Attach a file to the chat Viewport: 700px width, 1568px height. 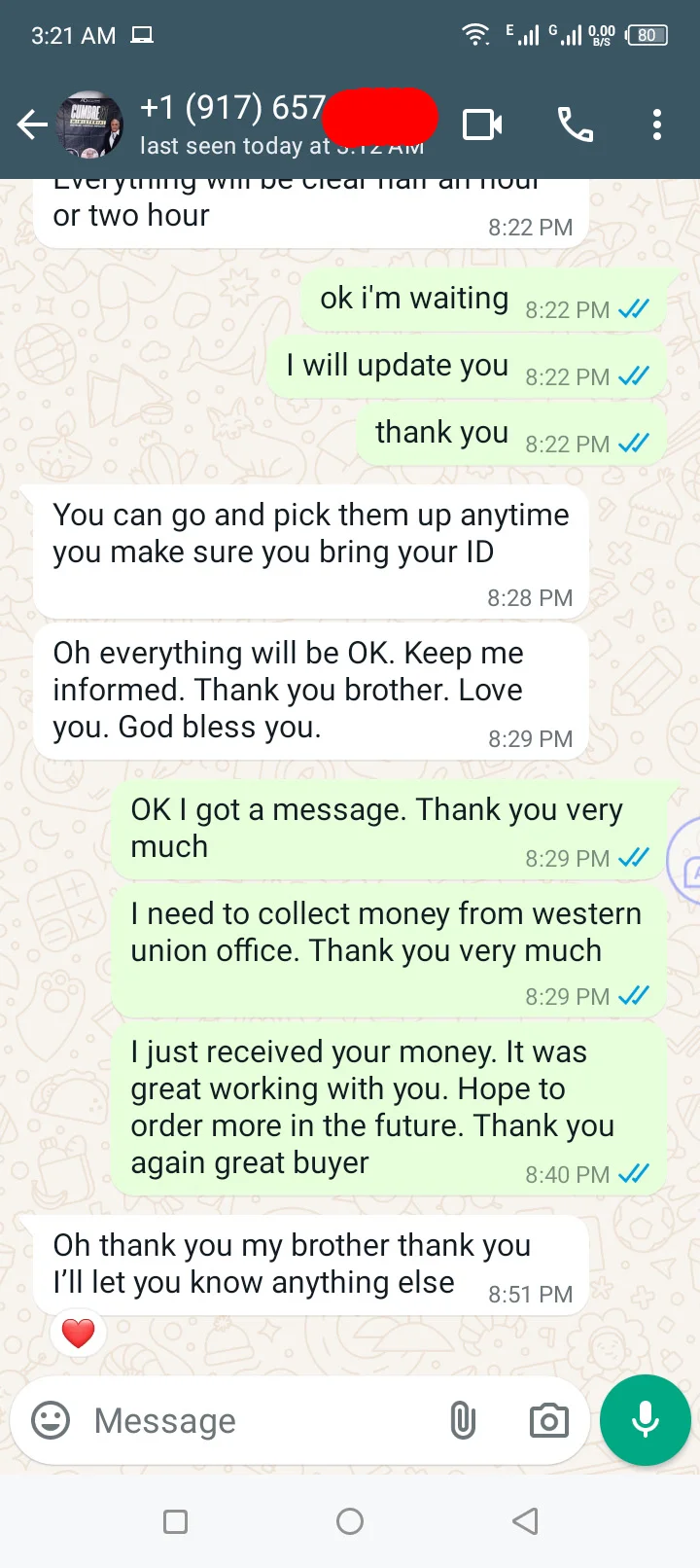tap(463, 1420)
